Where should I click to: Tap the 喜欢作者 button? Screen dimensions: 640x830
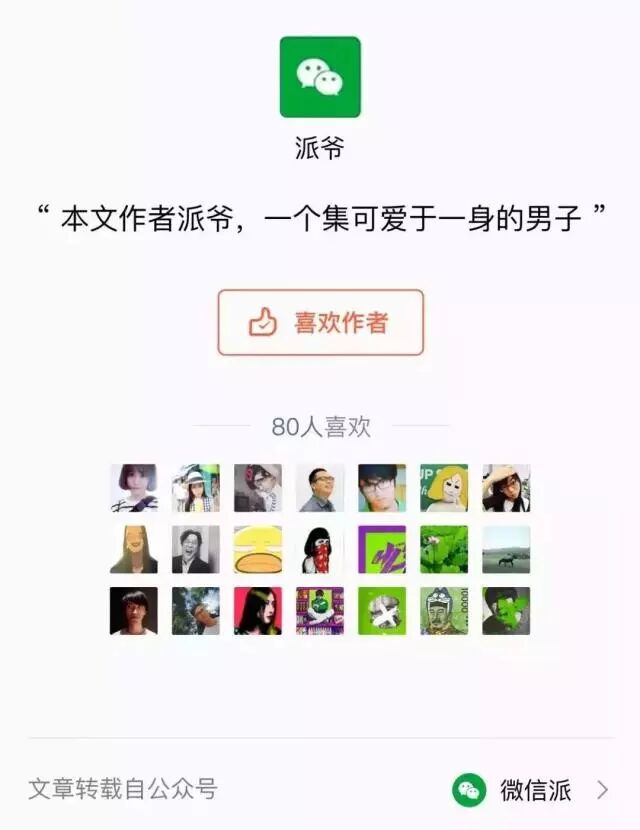click(x=320, y=323)
